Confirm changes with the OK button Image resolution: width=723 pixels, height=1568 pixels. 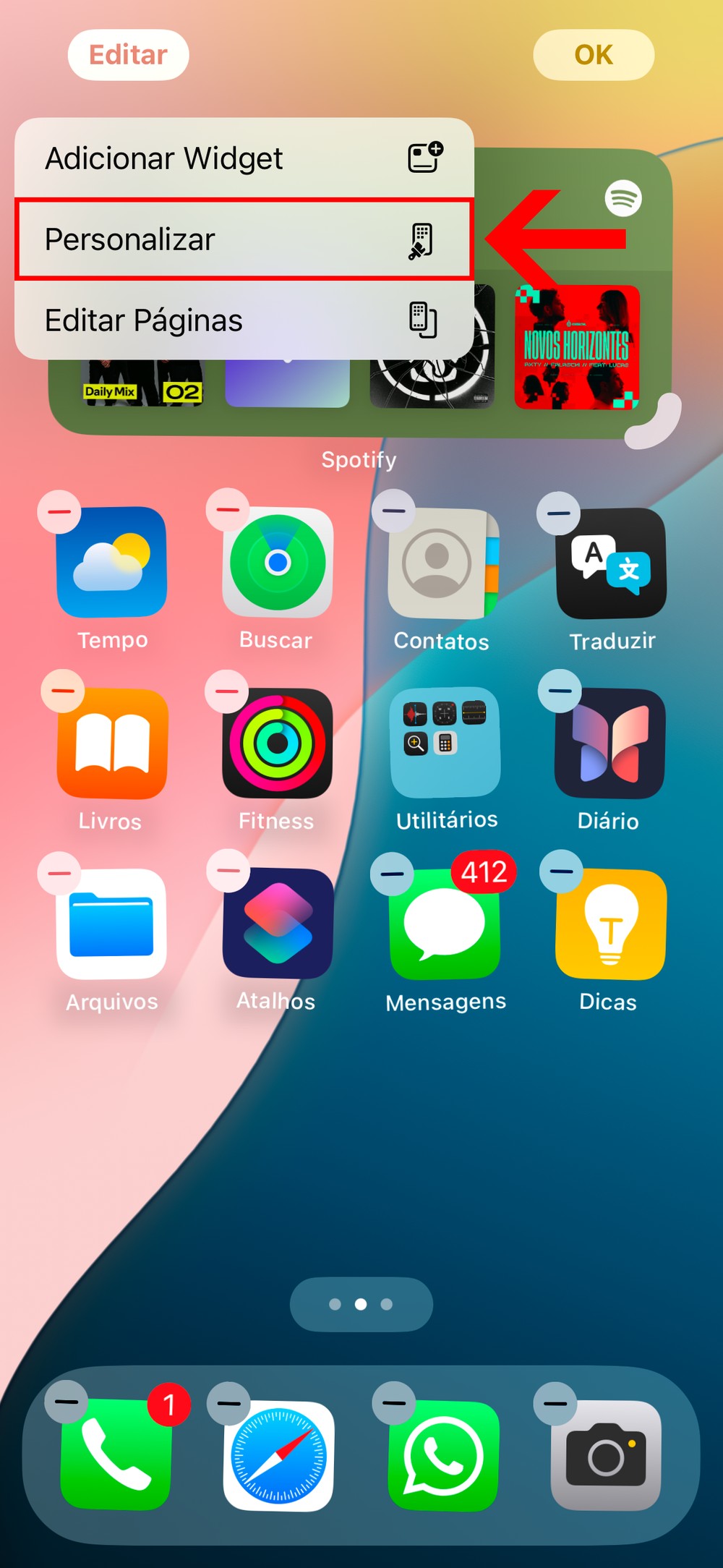[593, 55]
